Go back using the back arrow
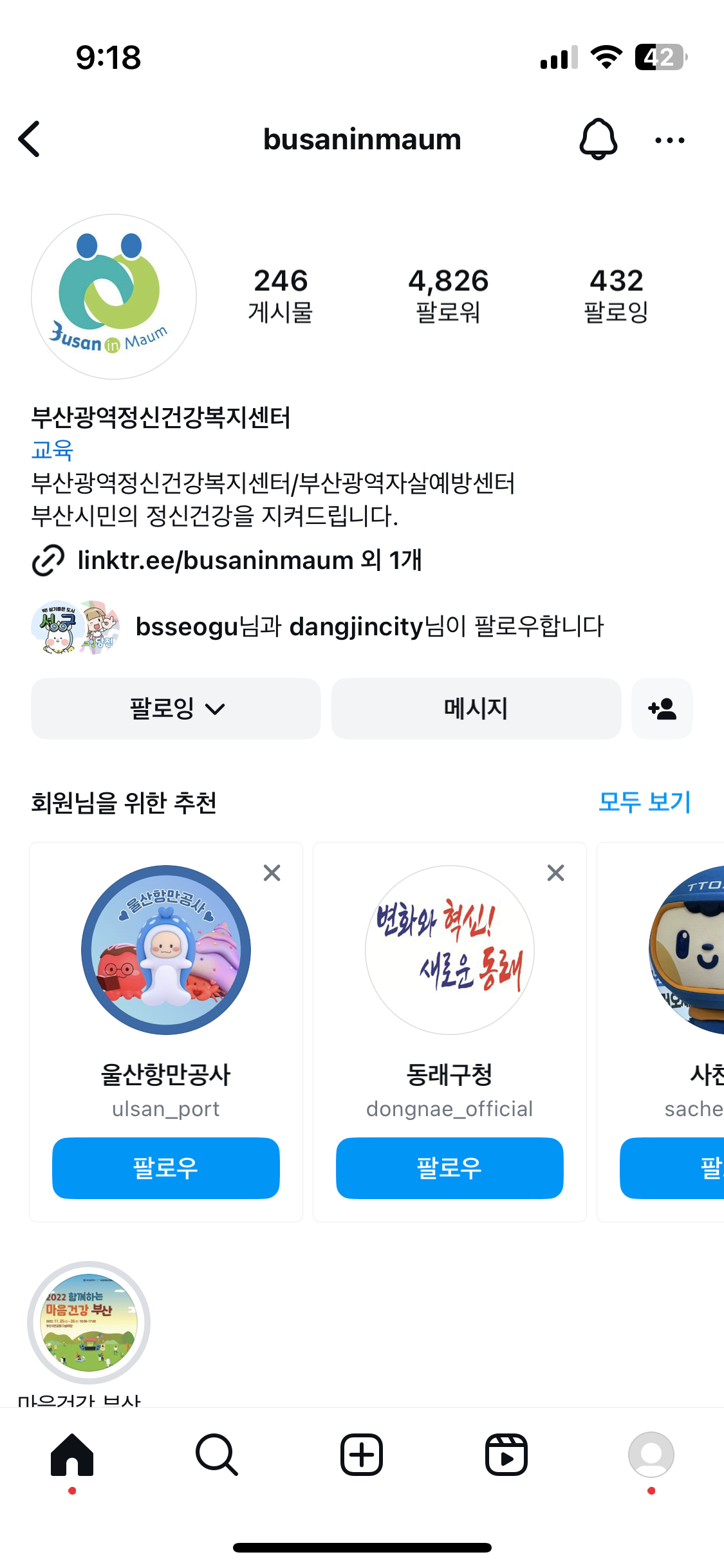The height and width of the screenshot is (1568, 724). pos(30,139)
